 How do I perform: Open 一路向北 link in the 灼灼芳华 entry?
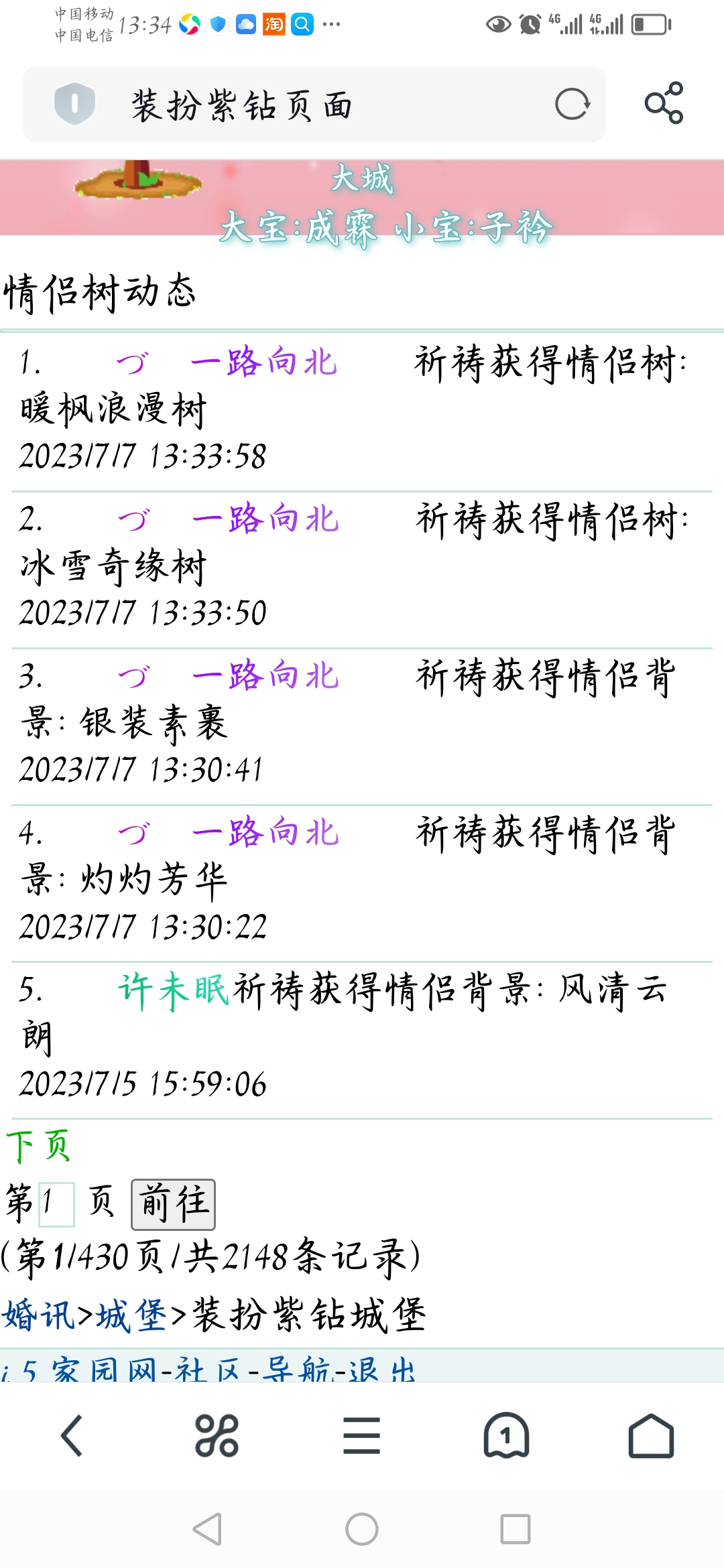pyautogui.click(x=265, y=833)
